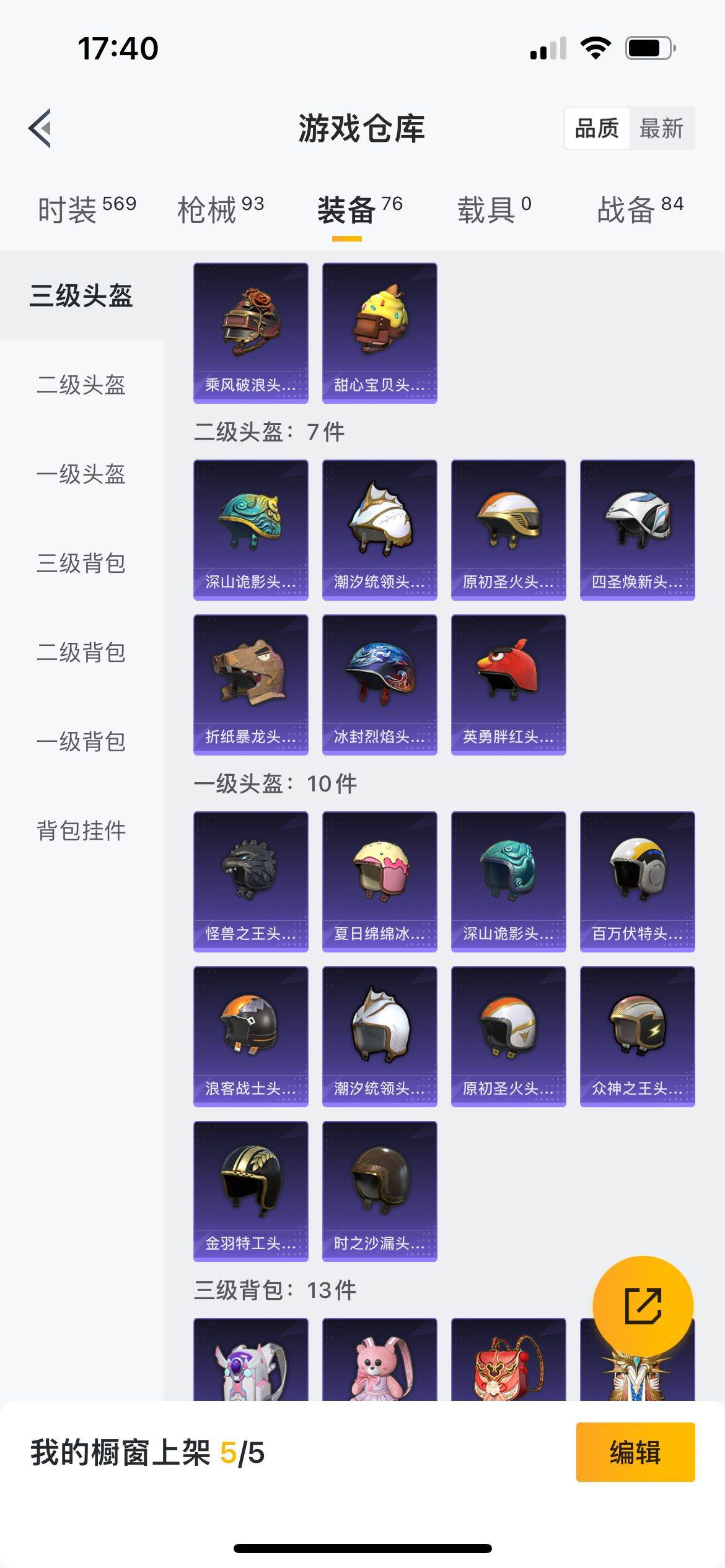Go back using the top-left arrow
The height and width of the screenshot is (1568, 725).
(x=40, y=128)
